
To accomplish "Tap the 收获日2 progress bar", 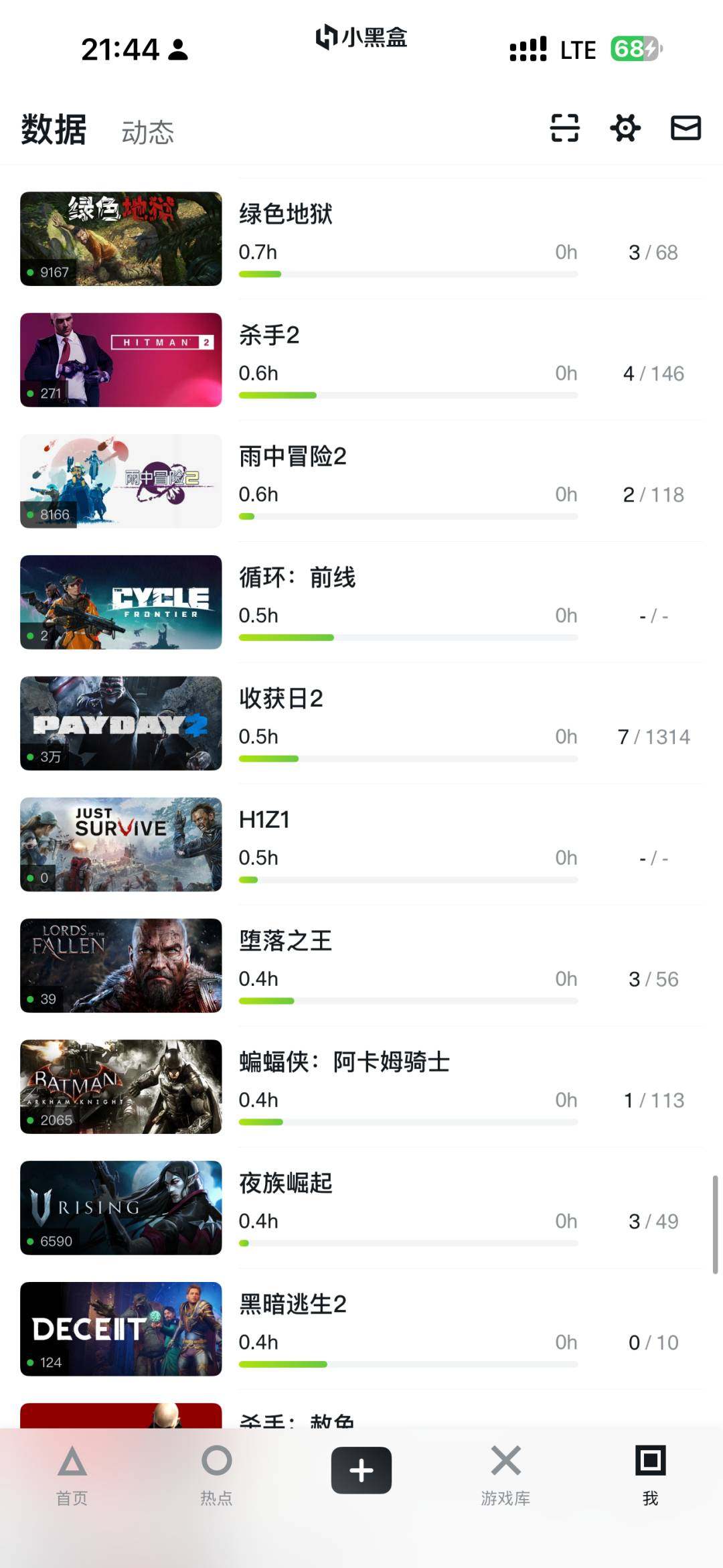I will click(x=407, y=758).
